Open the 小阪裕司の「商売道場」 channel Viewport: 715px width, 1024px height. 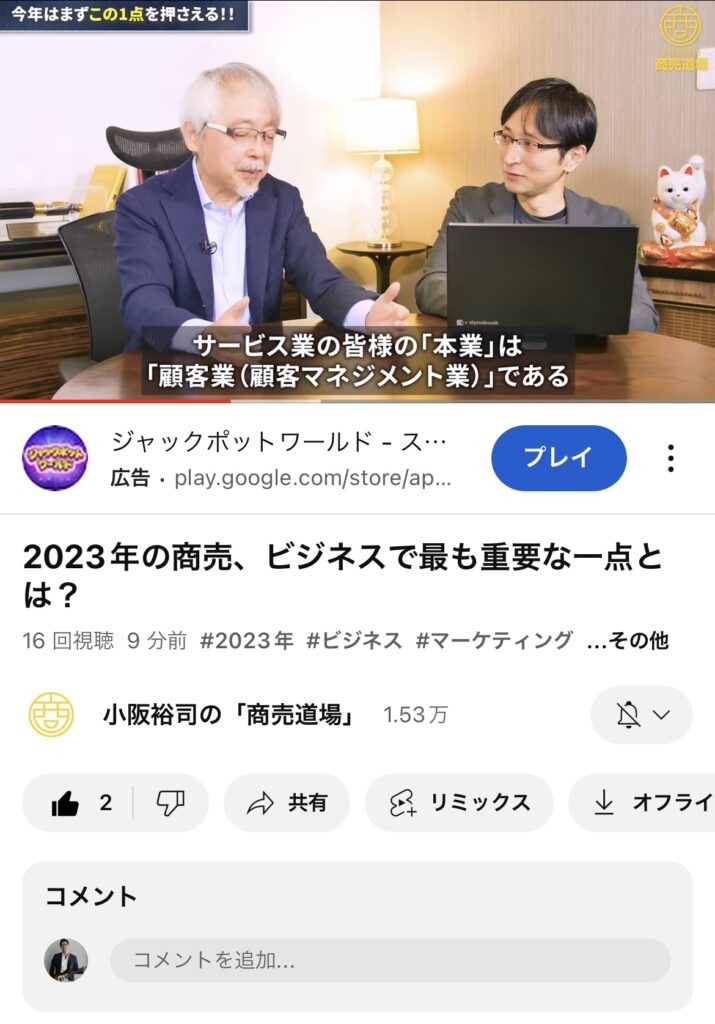(230, 715)
